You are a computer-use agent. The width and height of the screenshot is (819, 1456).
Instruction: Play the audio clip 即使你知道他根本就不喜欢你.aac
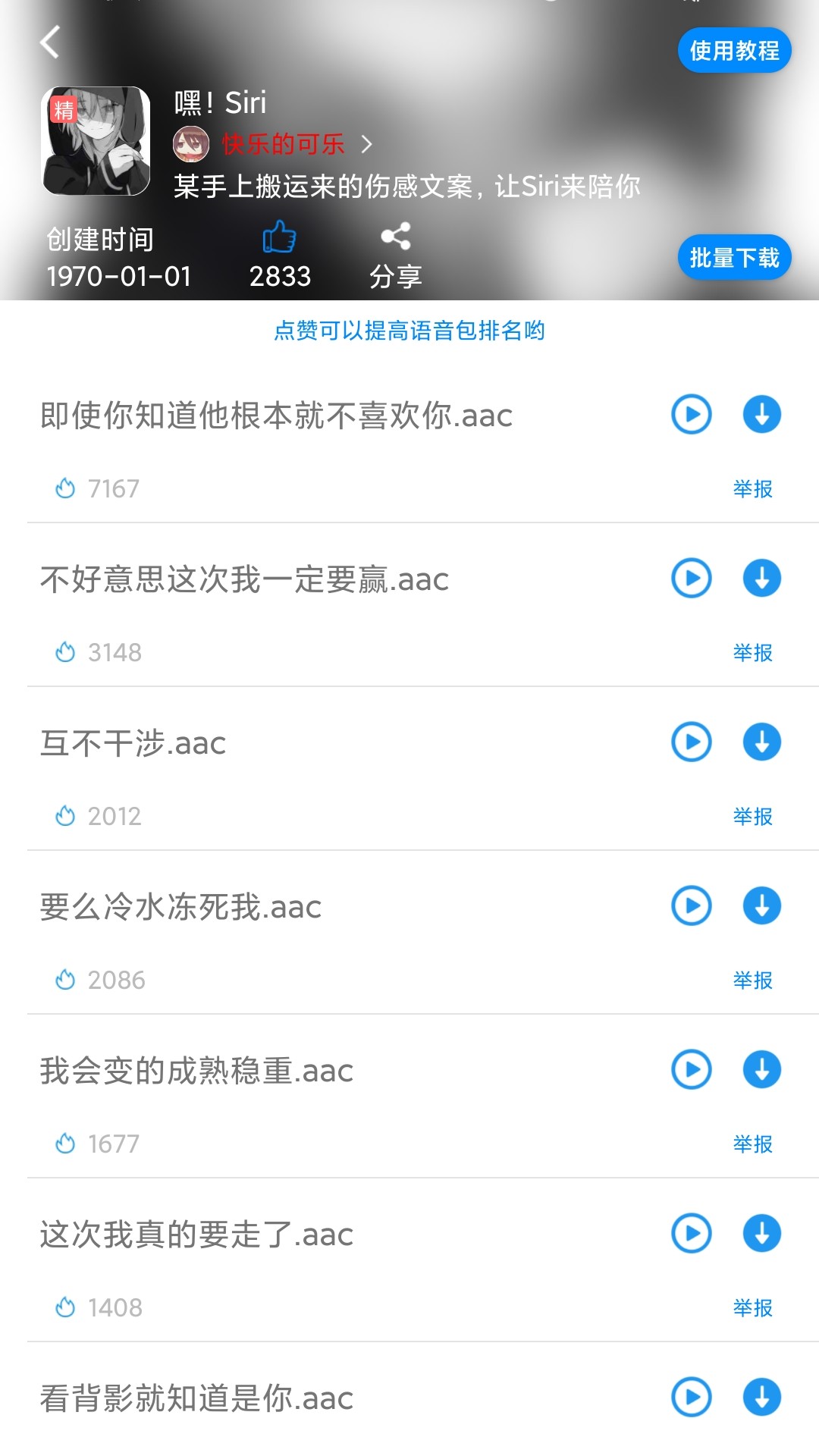coord(691,414)
